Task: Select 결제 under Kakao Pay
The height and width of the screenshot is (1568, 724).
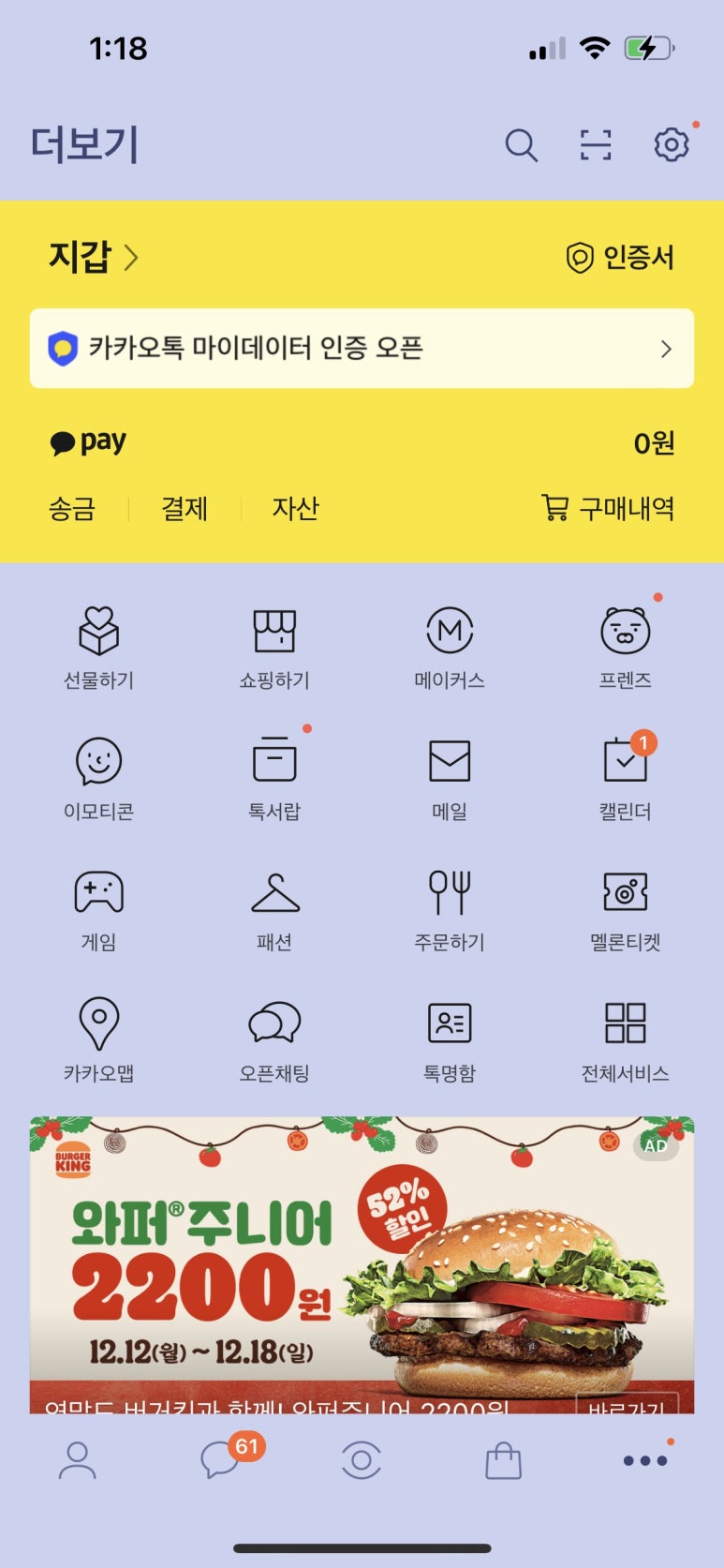Action: pyautogui.click(x=185, y=508)
